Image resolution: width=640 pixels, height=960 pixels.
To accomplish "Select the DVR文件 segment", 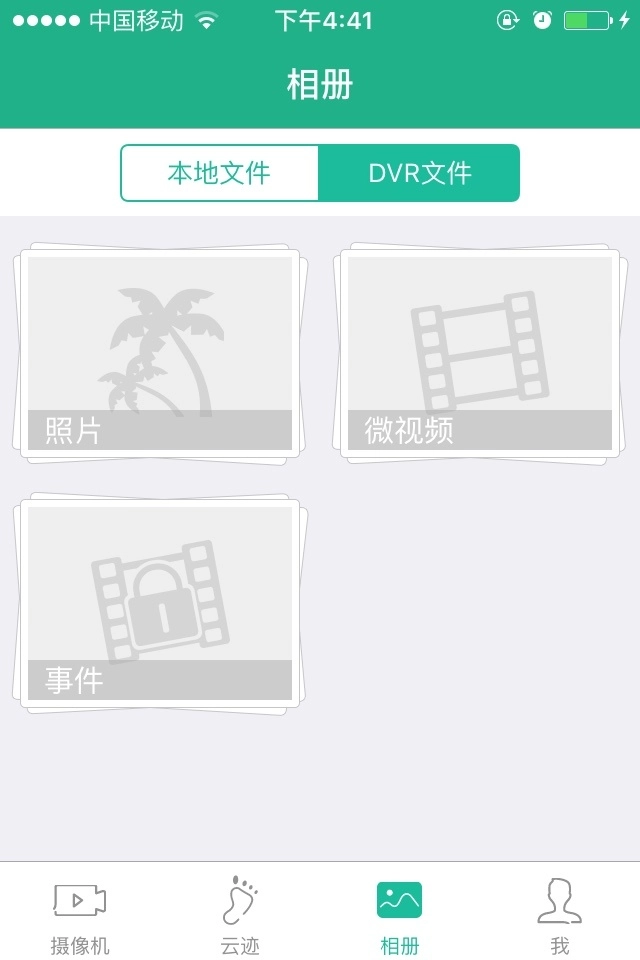I will click(419, 173).
